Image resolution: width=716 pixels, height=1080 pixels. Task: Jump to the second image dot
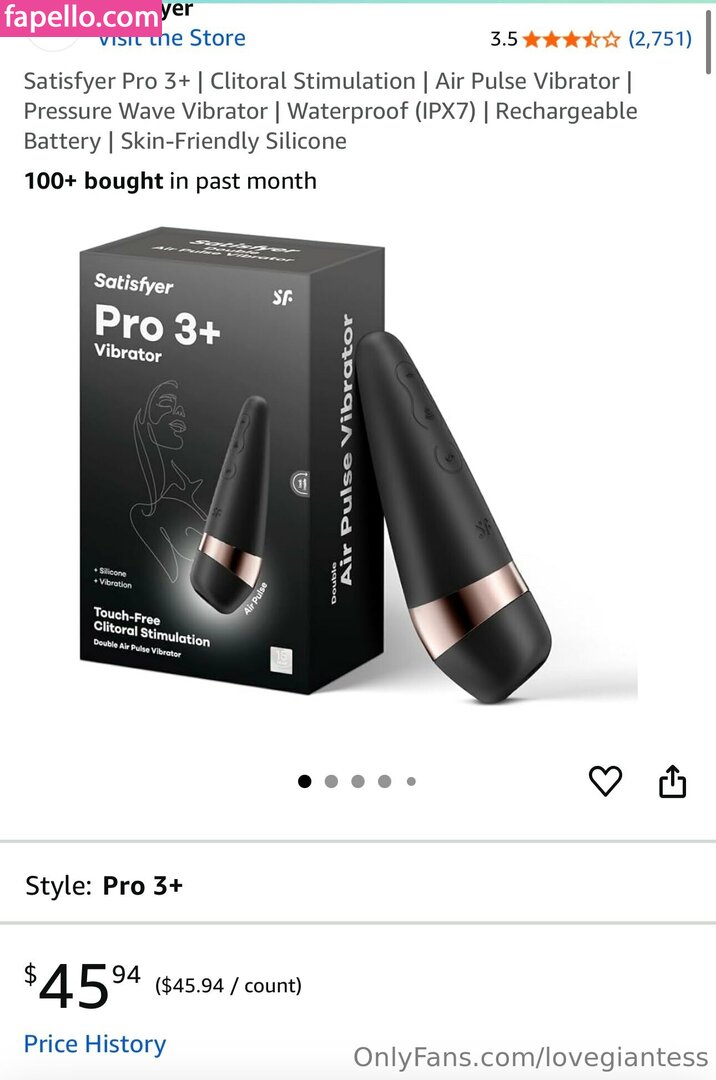tap(331, 781)
